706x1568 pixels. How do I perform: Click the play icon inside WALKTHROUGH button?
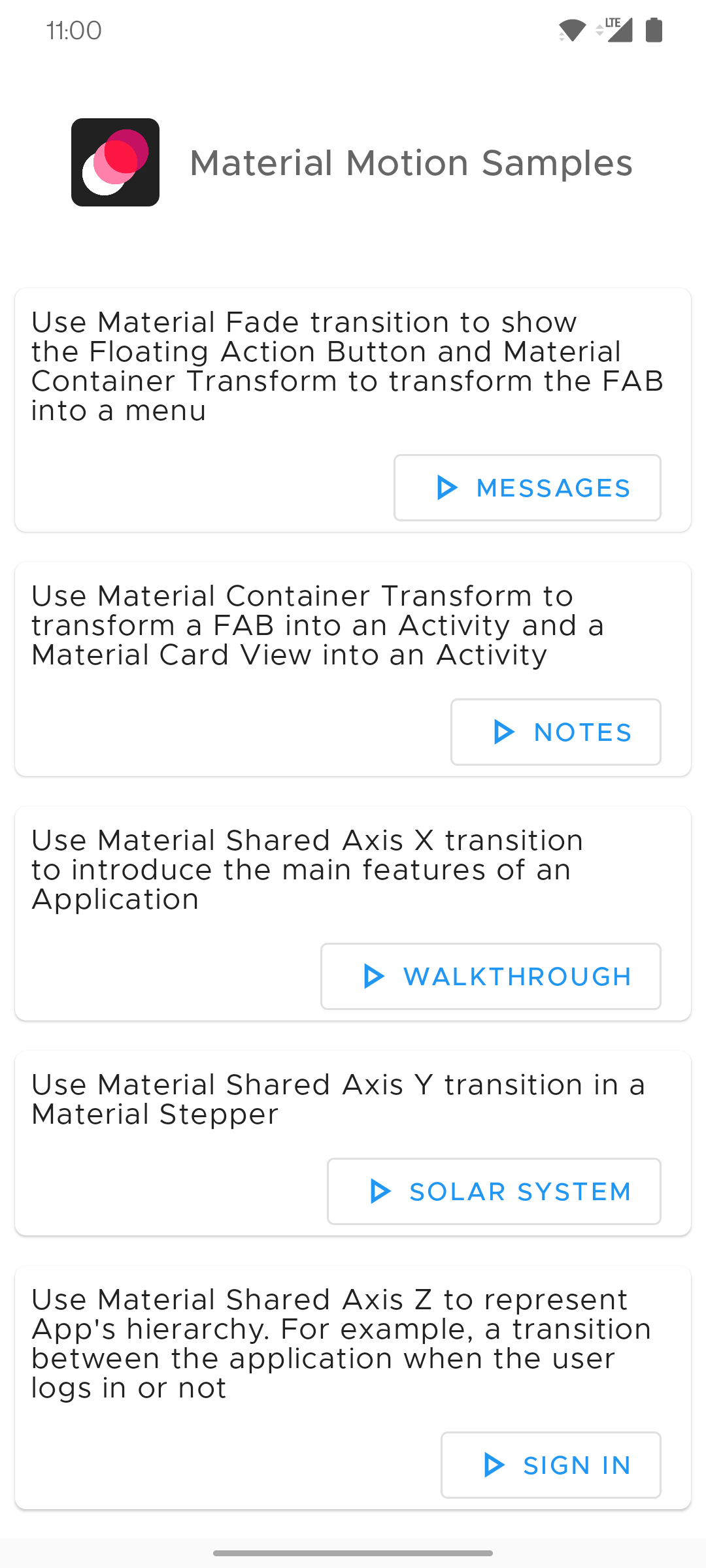coord(373,976)
